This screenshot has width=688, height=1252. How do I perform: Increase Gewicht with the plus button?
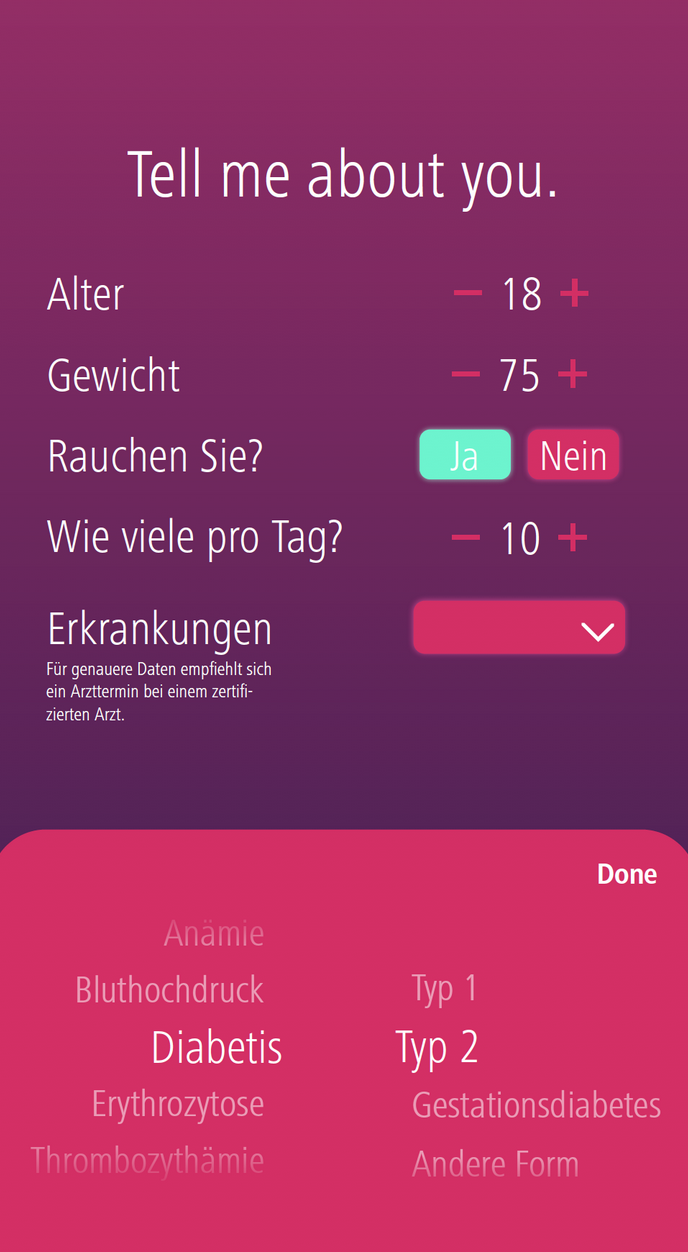[x=572, y=375]
